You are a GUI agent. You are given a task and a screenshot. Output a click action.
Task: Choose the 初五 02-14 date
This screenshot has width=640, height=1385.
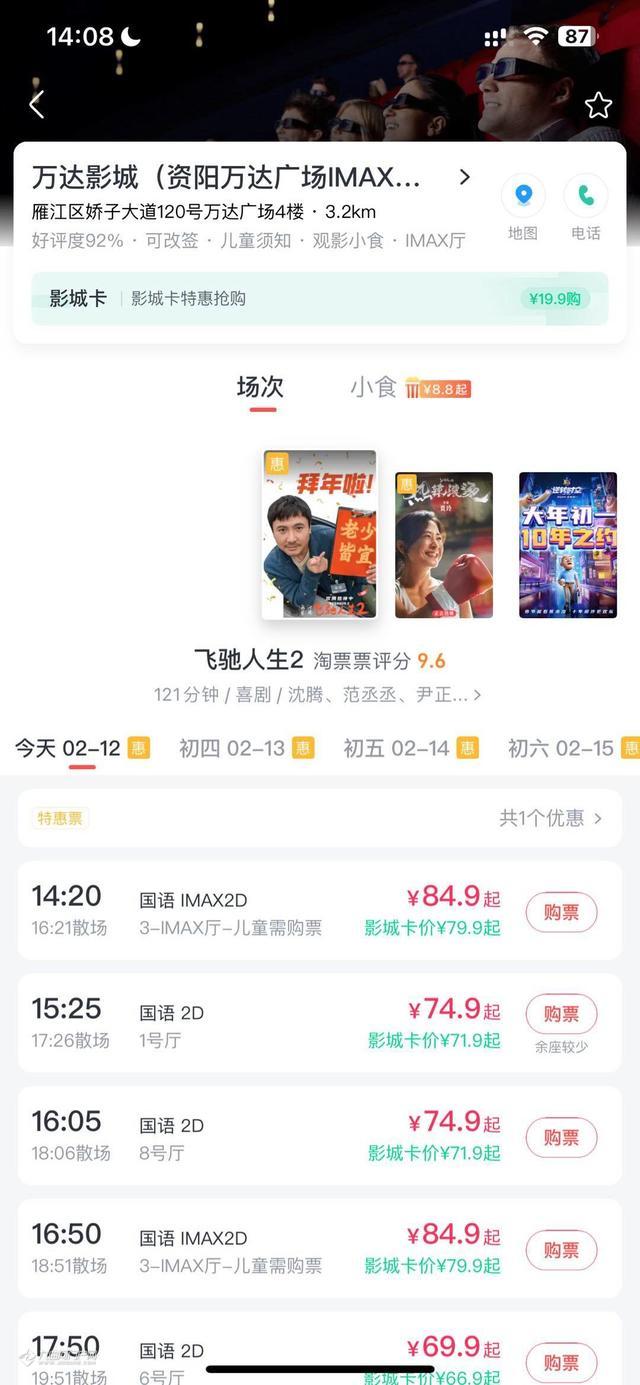tap(410, 748)
